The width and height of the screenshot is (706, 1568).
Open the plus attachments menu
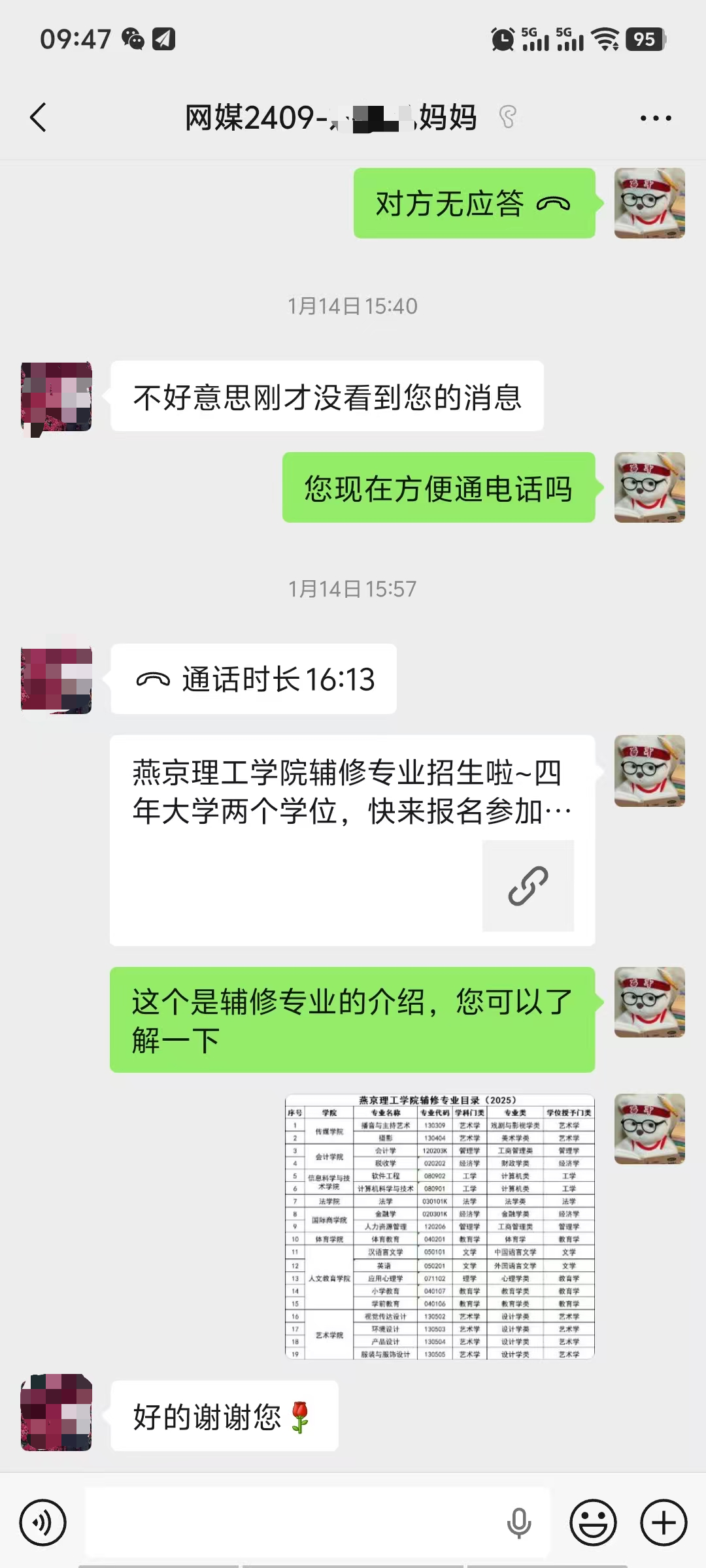pos(664,1522)
